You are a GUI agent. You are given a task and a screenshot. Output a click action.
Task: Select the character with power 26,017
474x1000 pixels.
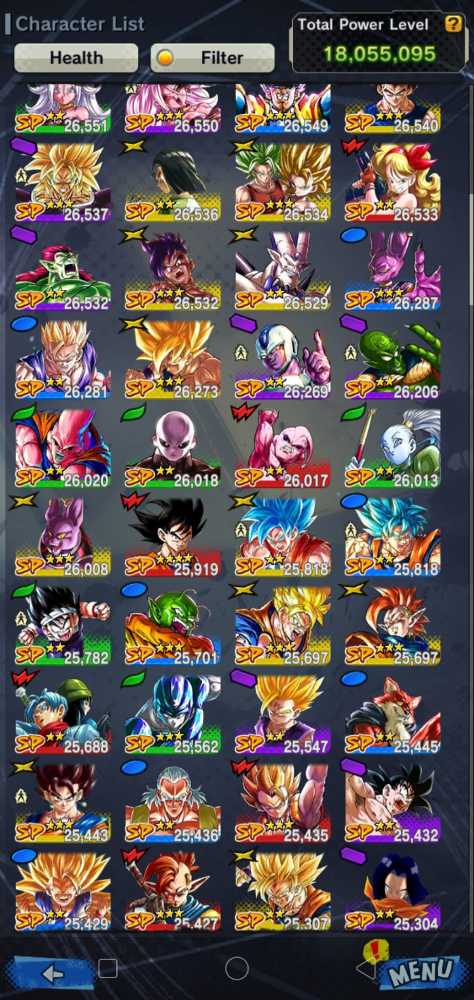[283, 448]
